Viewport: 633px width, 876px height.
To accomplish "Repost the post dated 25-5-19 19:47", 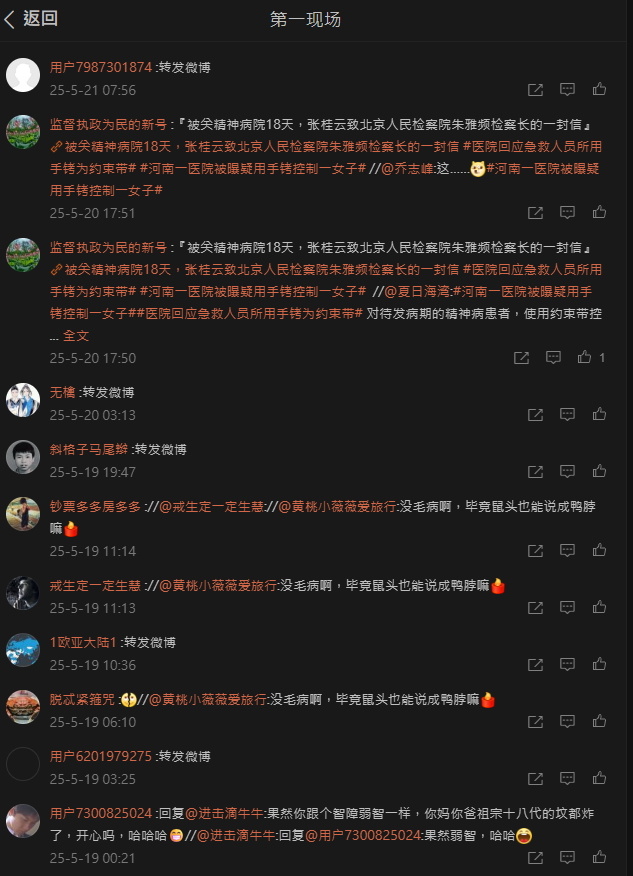I will point(535,471).
